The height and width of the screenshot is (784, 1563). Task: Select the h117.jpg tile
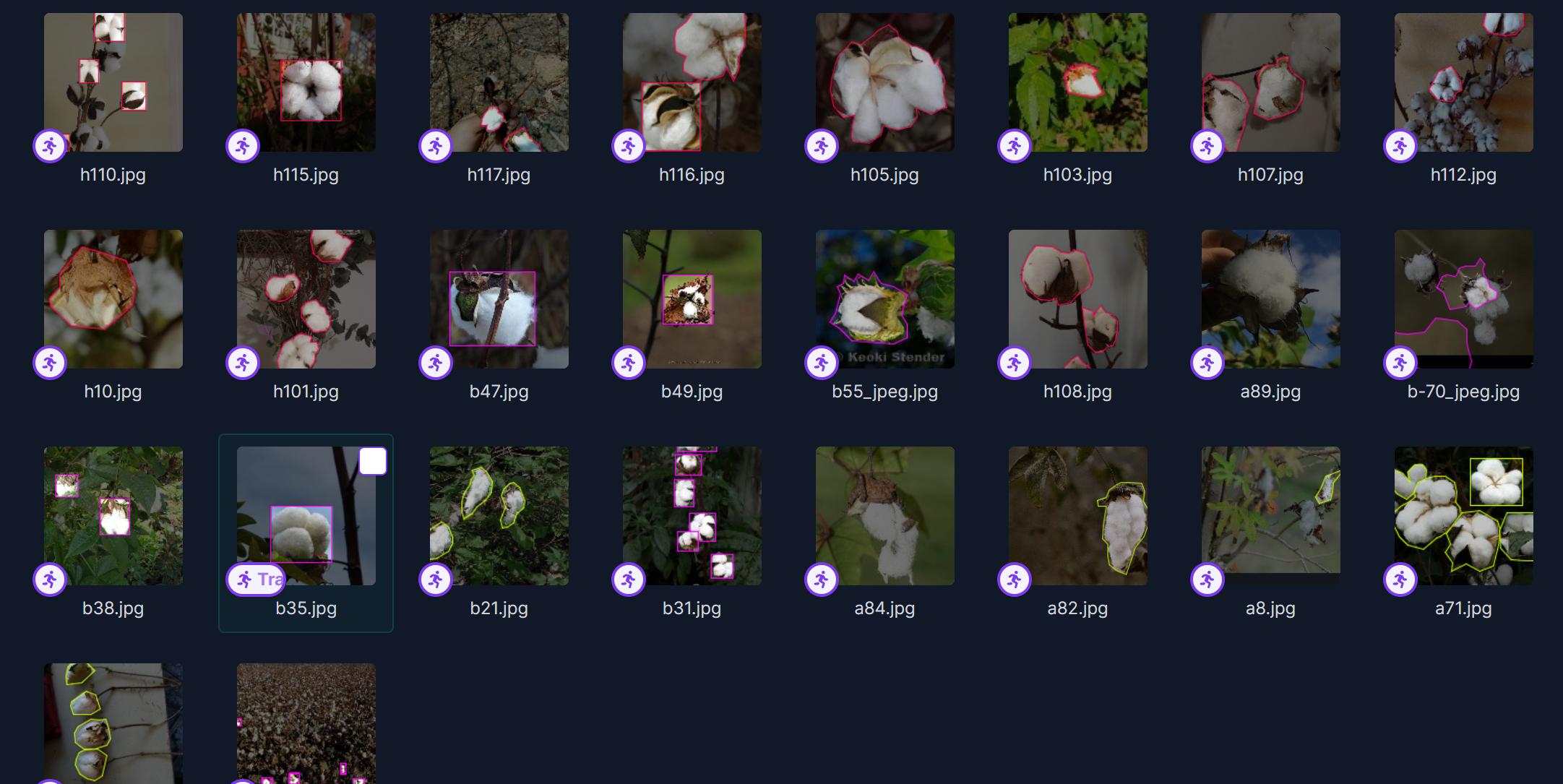coord(499,82)
